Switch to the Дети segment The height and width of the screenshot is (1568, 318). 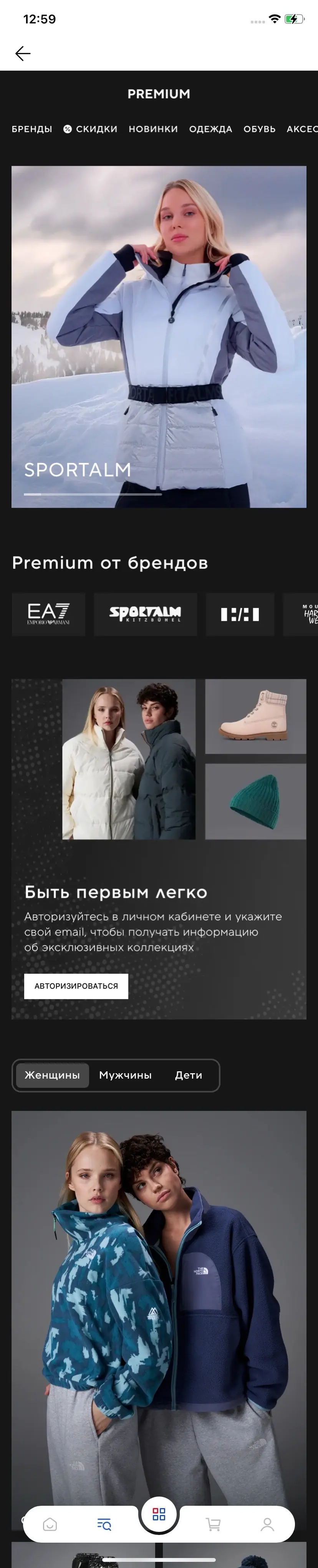[189, 1075]
